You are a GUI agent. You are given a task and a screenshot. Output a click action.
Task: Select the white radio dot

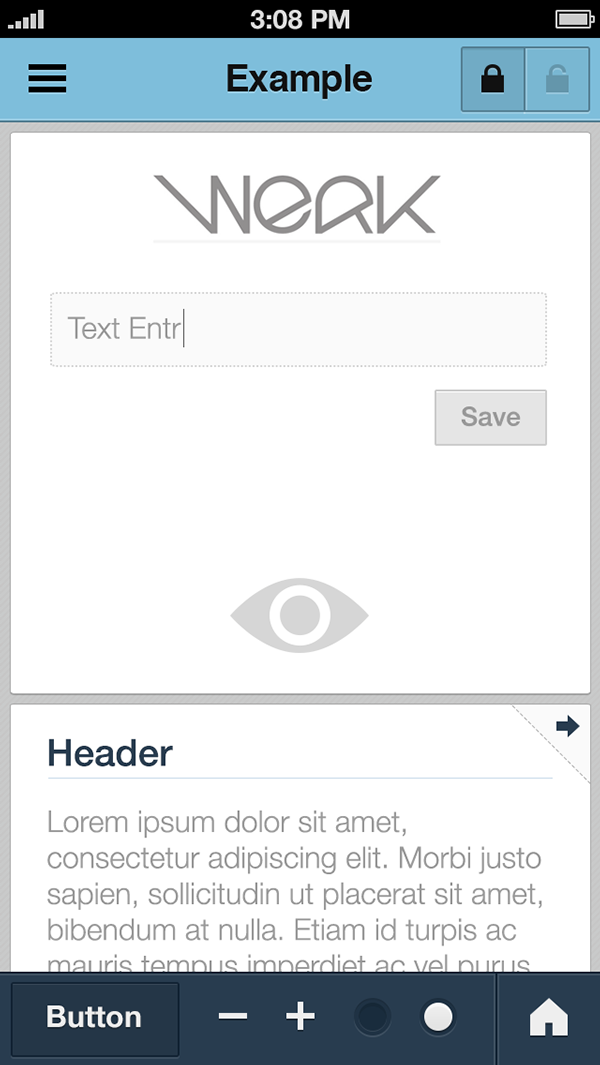438,1017
